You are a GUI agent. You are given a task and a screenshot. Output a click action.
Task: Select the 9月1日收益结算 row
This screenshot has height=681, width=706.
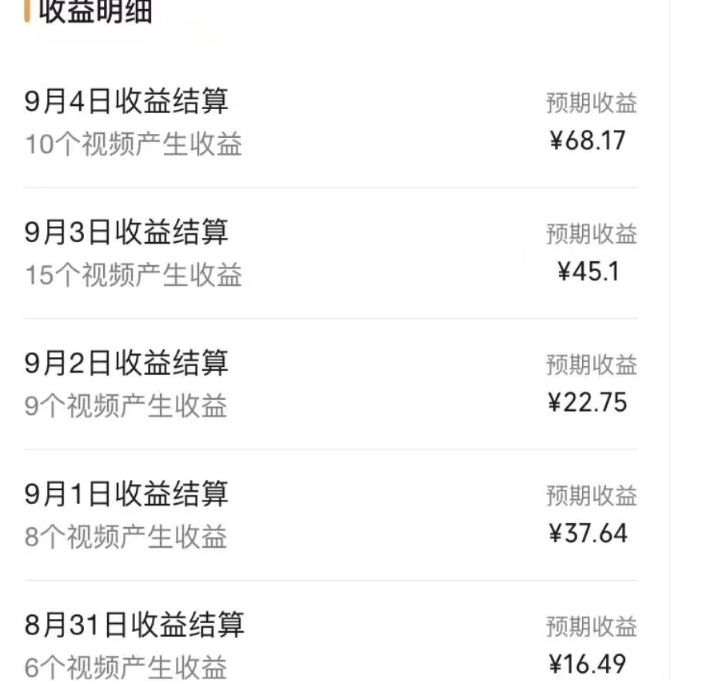(x=126, y=494)
